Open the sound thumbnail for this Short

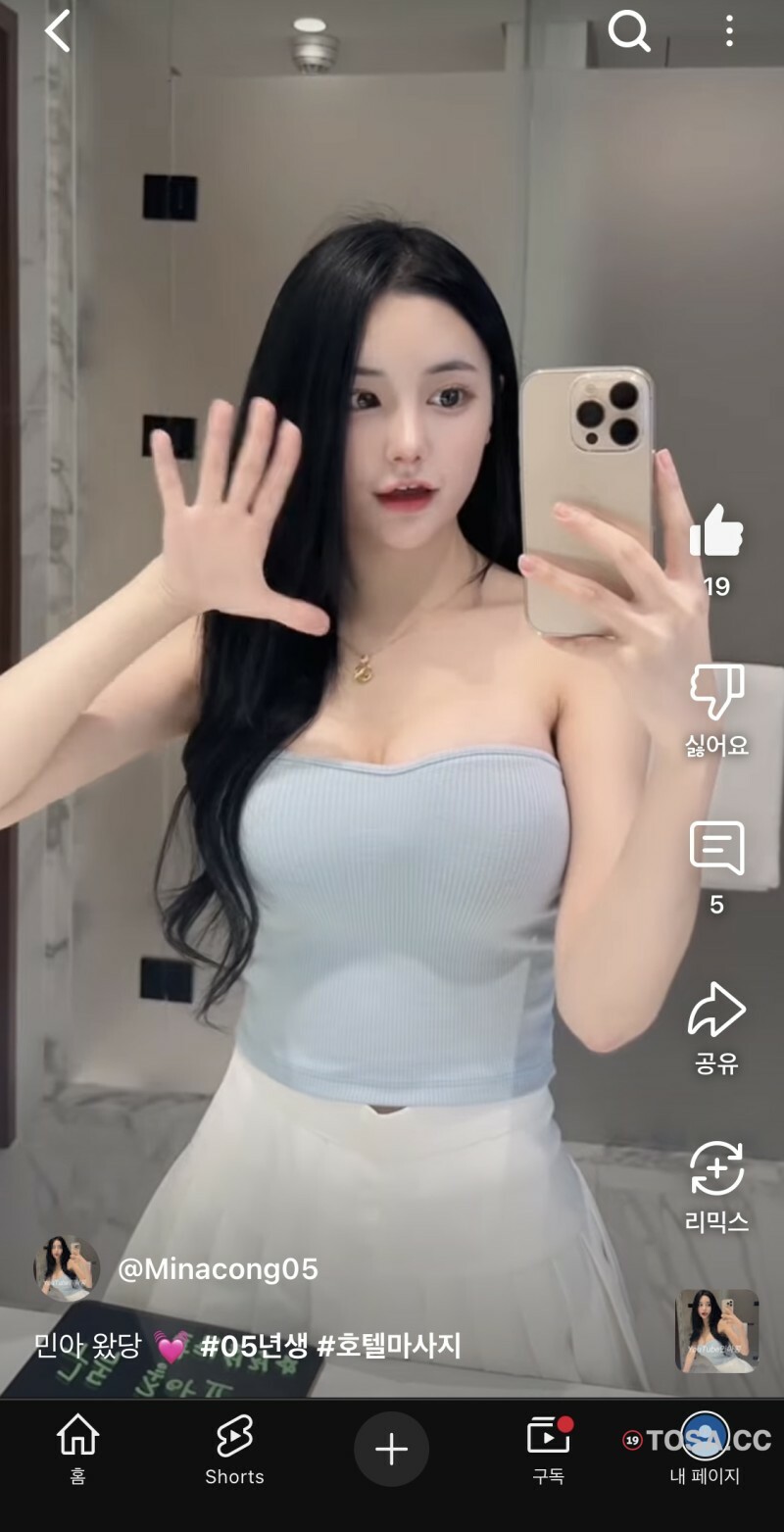(716, 1330)
